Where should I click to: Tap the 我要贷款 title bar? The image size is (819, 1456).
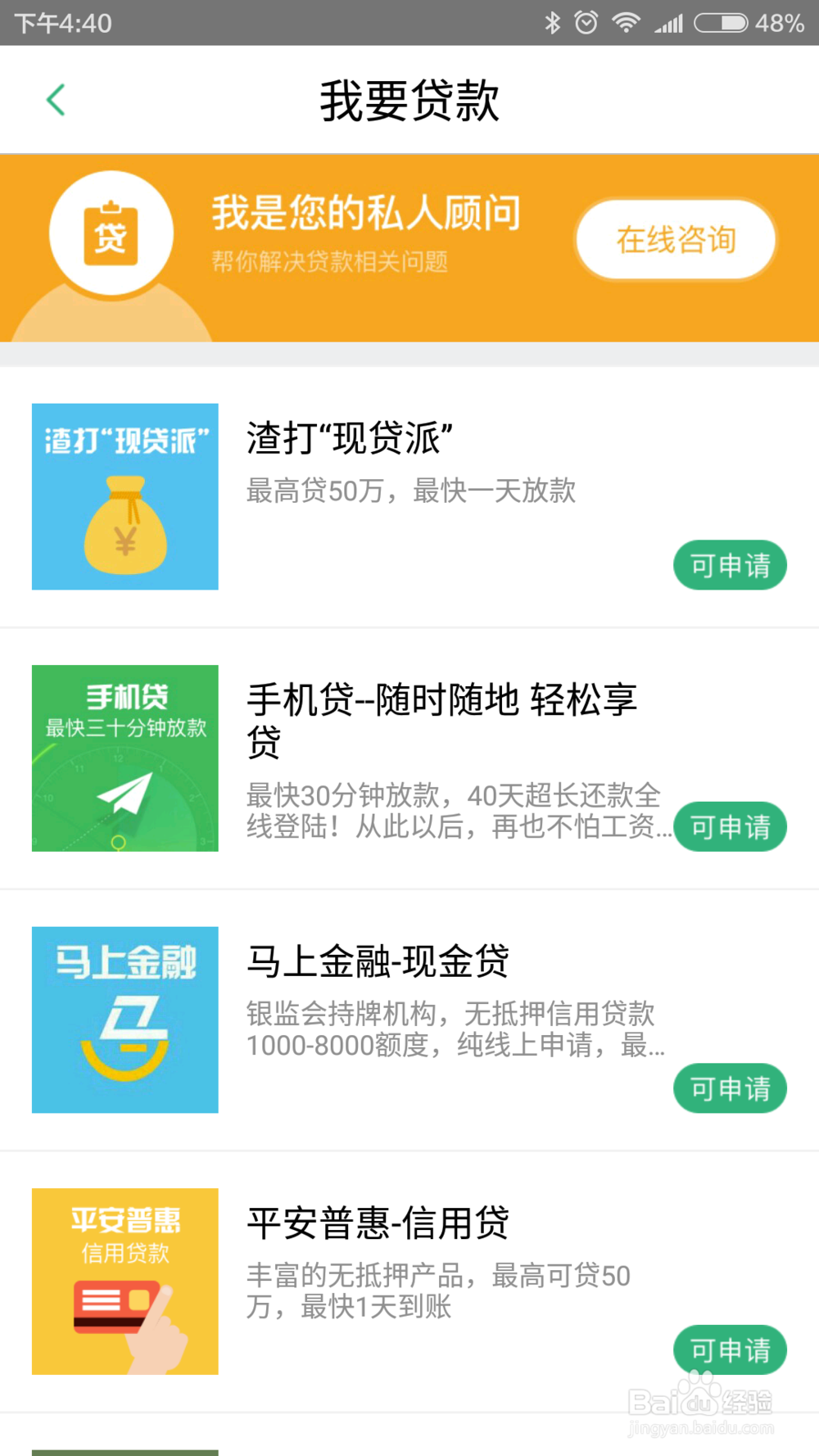[x=409, y=99]
